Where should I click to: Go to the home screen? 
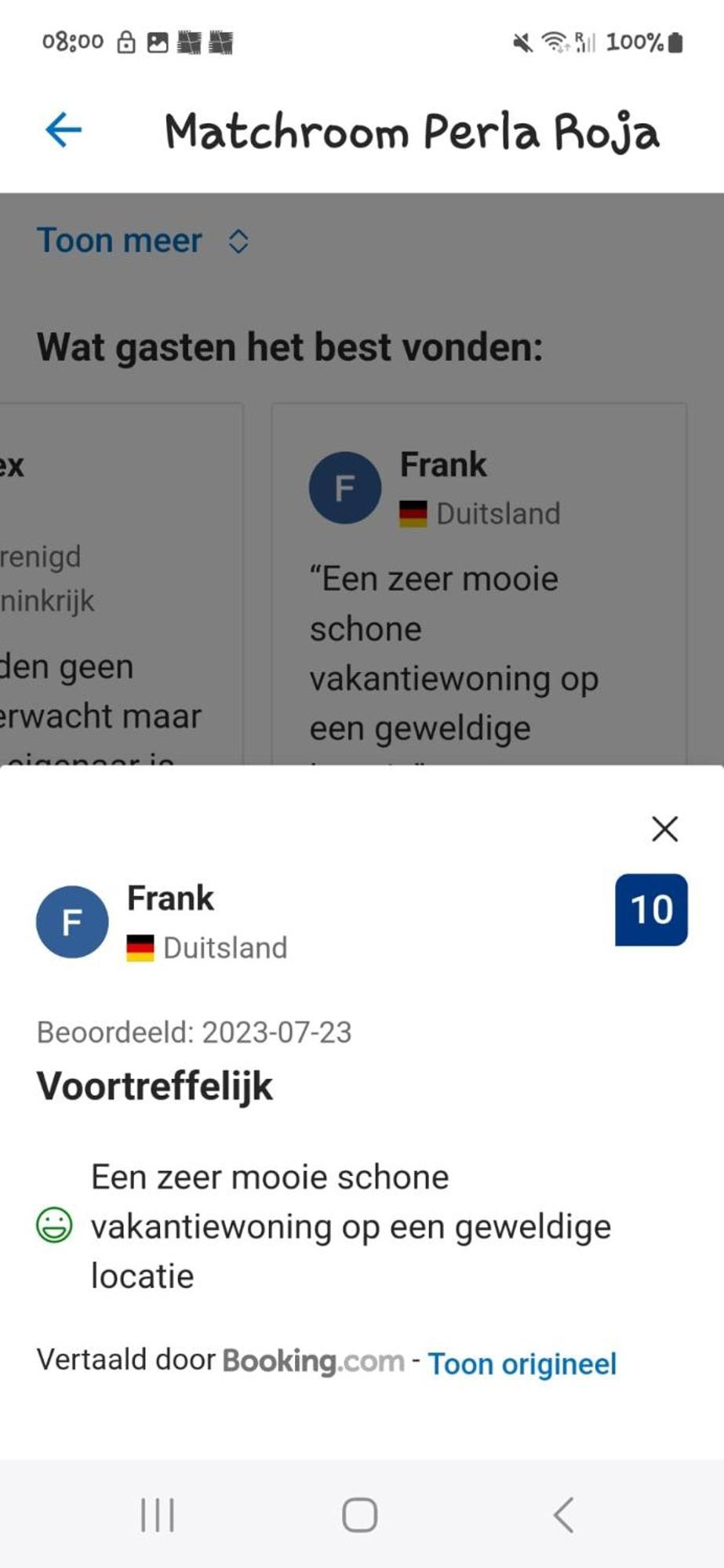click(360, 1515)
